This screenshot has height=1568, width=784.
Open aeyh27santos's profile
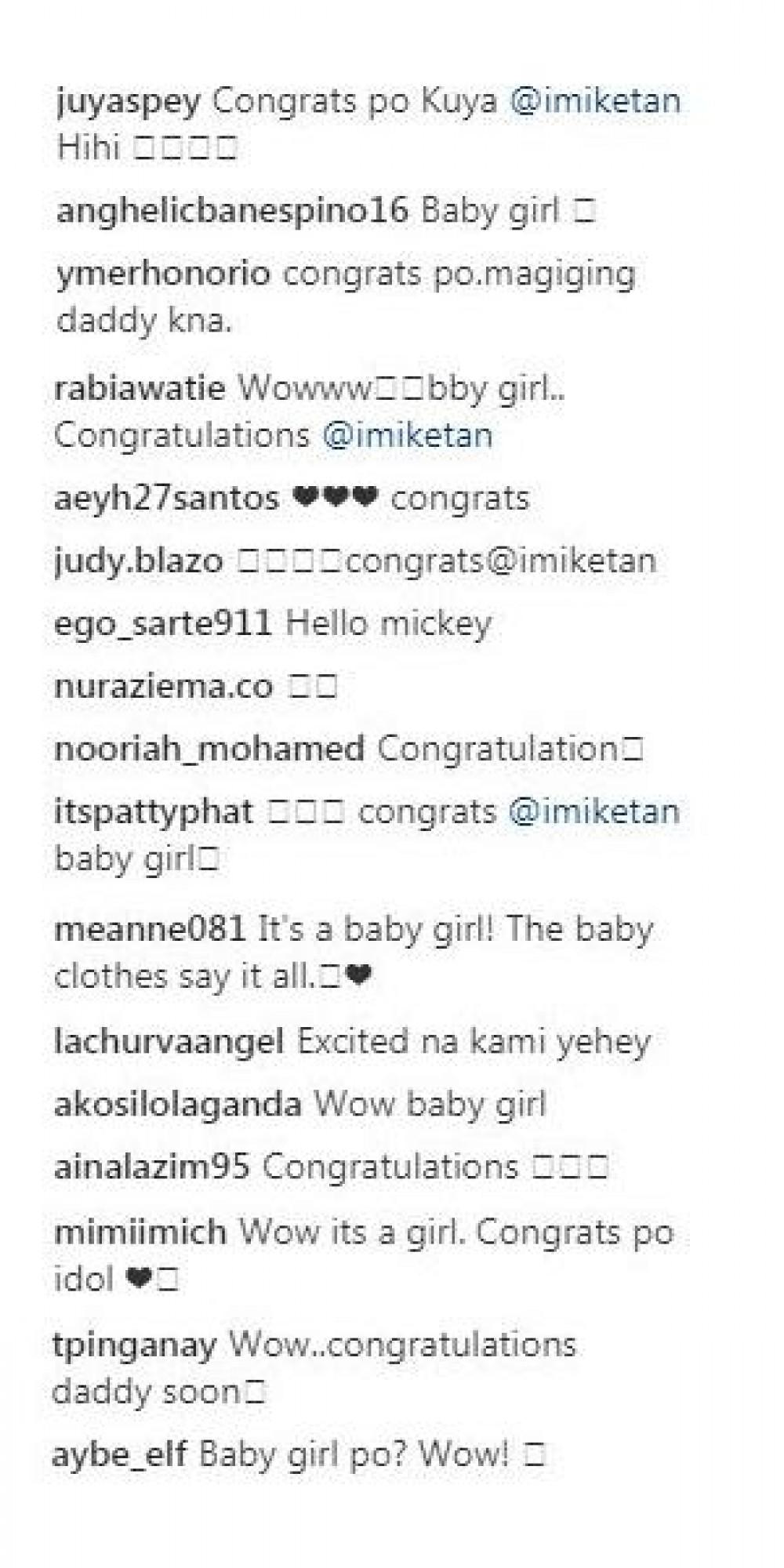coord(166,499)
